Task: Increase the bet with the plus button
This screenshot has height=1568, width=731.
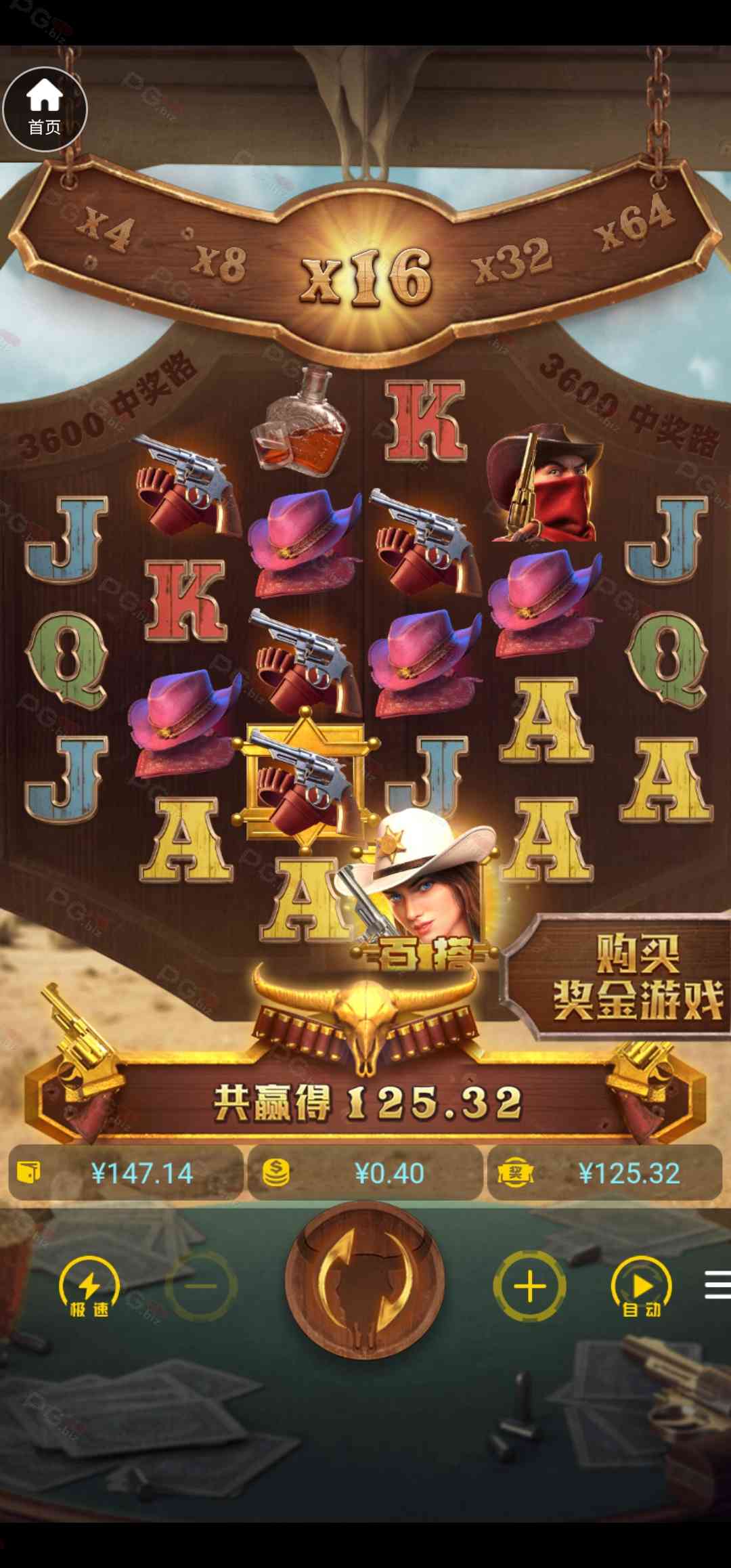Action: pyautogui.click(x=530, y=1286)
